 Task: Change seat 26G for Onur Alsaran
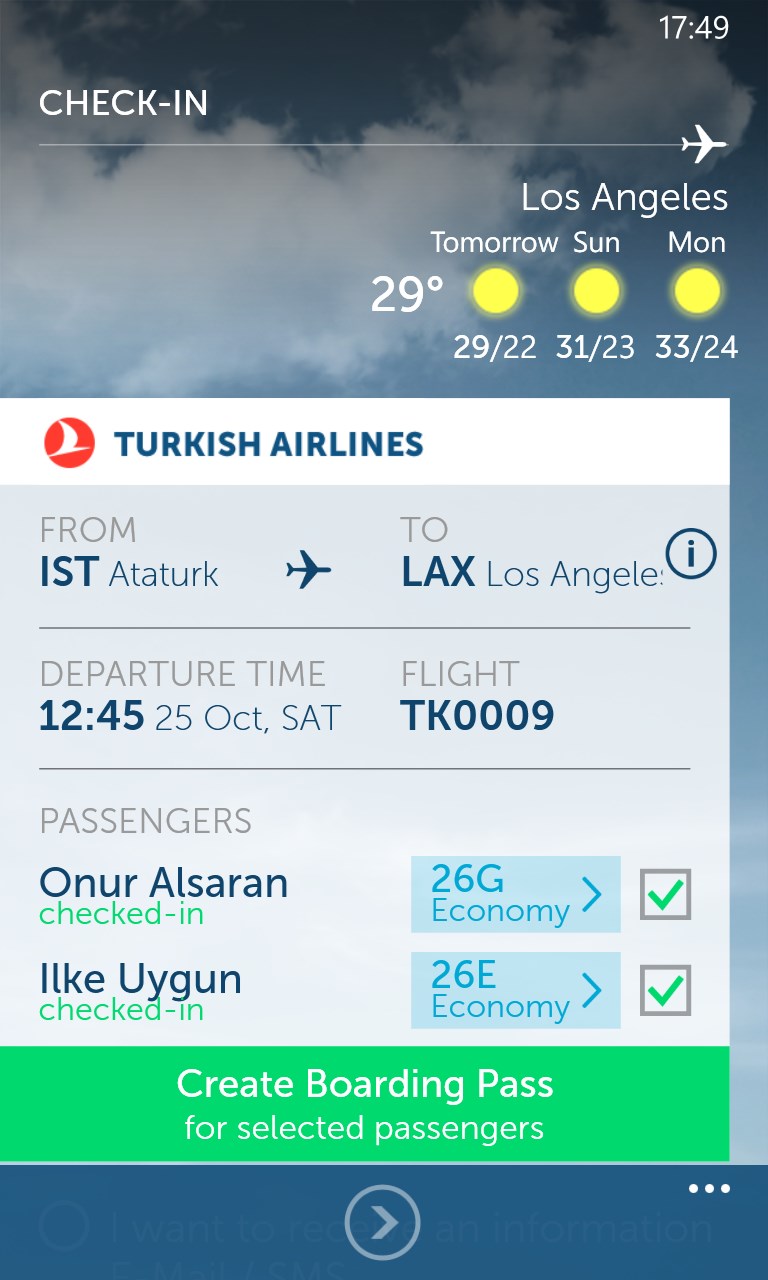[x=515, y=894]
